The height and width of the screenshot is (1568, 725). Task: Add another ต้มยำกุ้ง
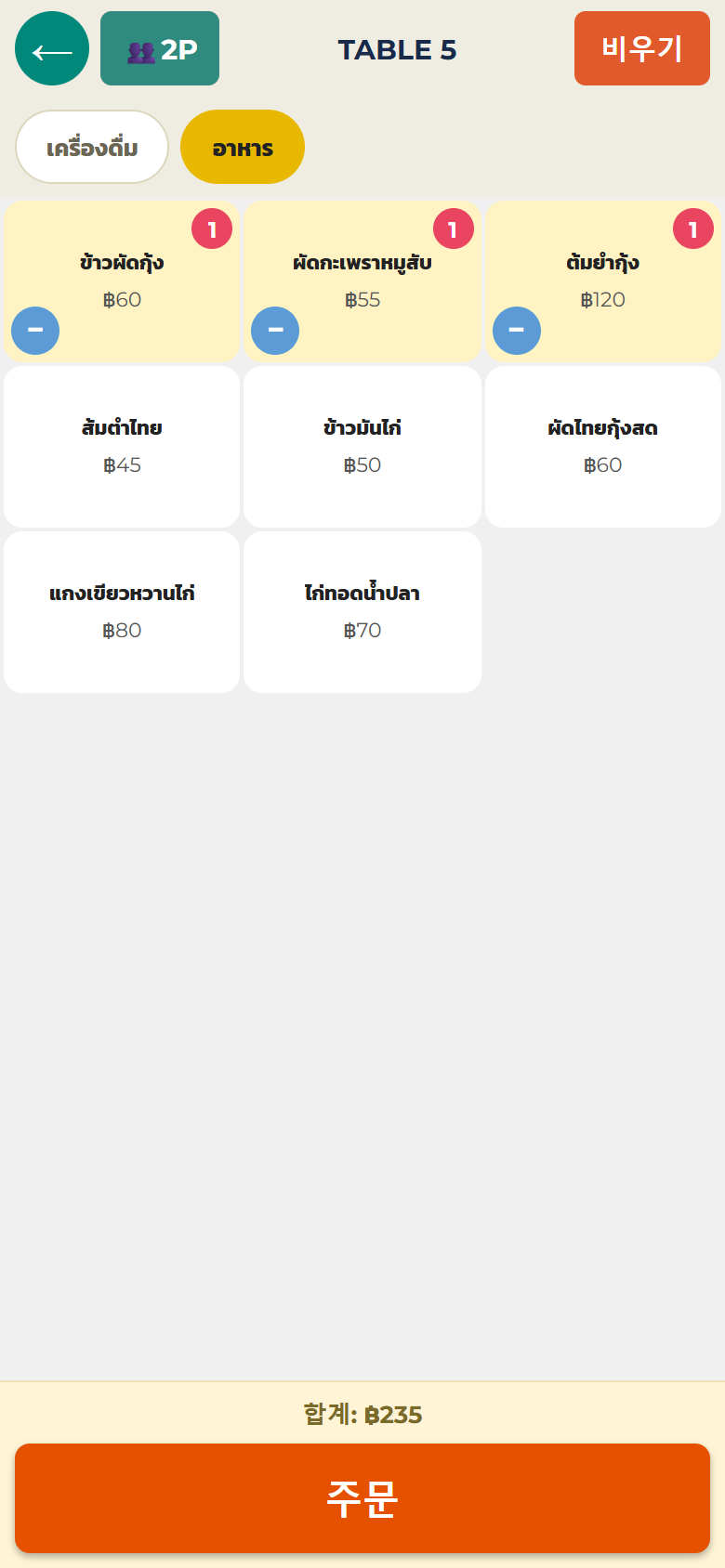pos(603,281)
